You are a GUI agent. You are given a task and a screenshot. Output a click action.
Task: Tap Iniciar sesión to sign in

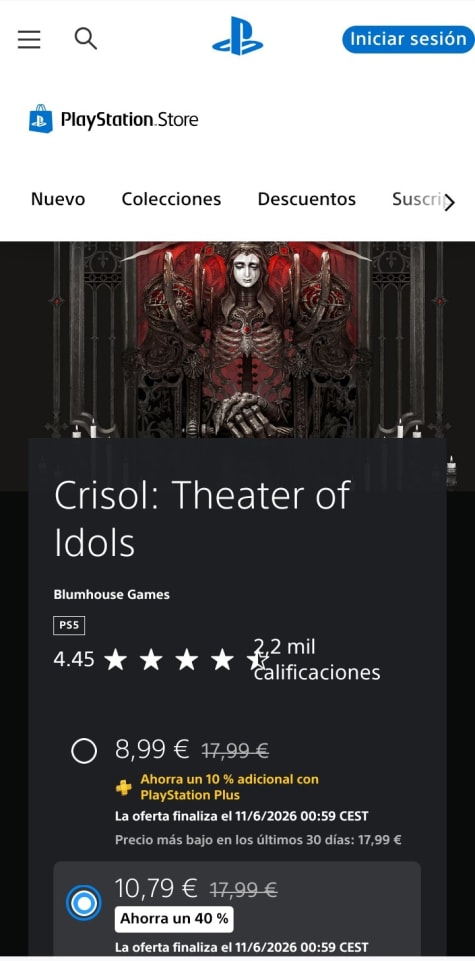pos(408,39)
